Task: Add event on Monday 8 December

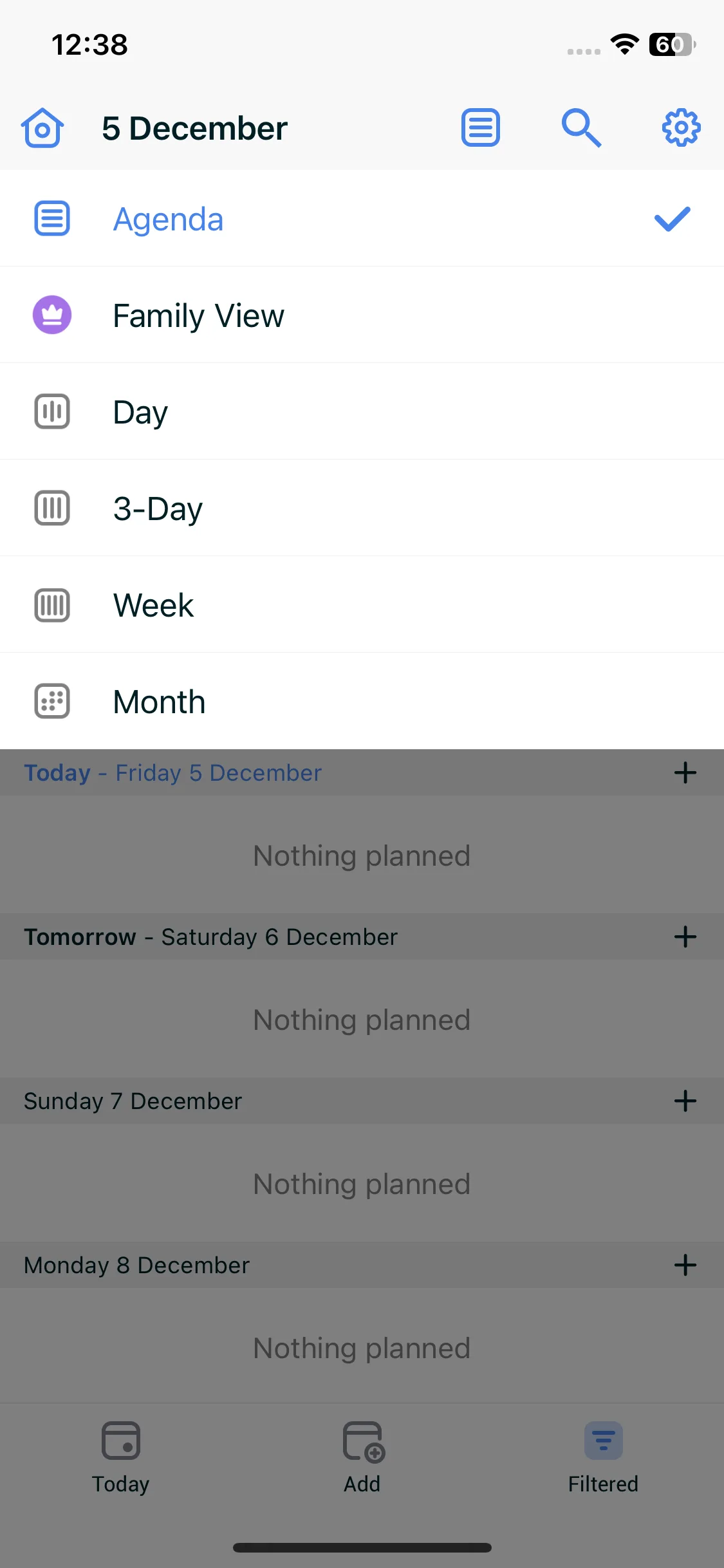Action: [x=685, y=1265]
